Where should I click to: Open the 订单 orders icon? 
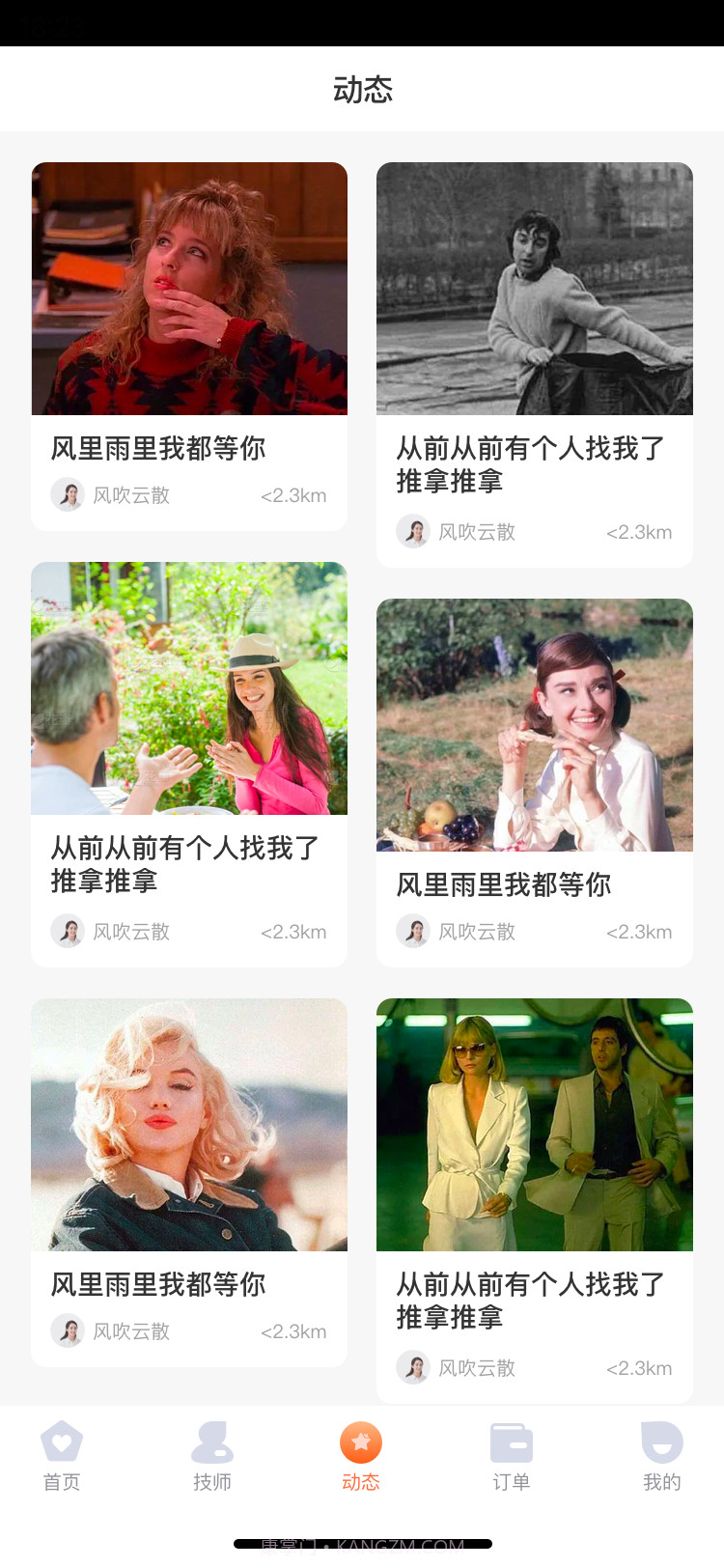(x=511, y=1441)
